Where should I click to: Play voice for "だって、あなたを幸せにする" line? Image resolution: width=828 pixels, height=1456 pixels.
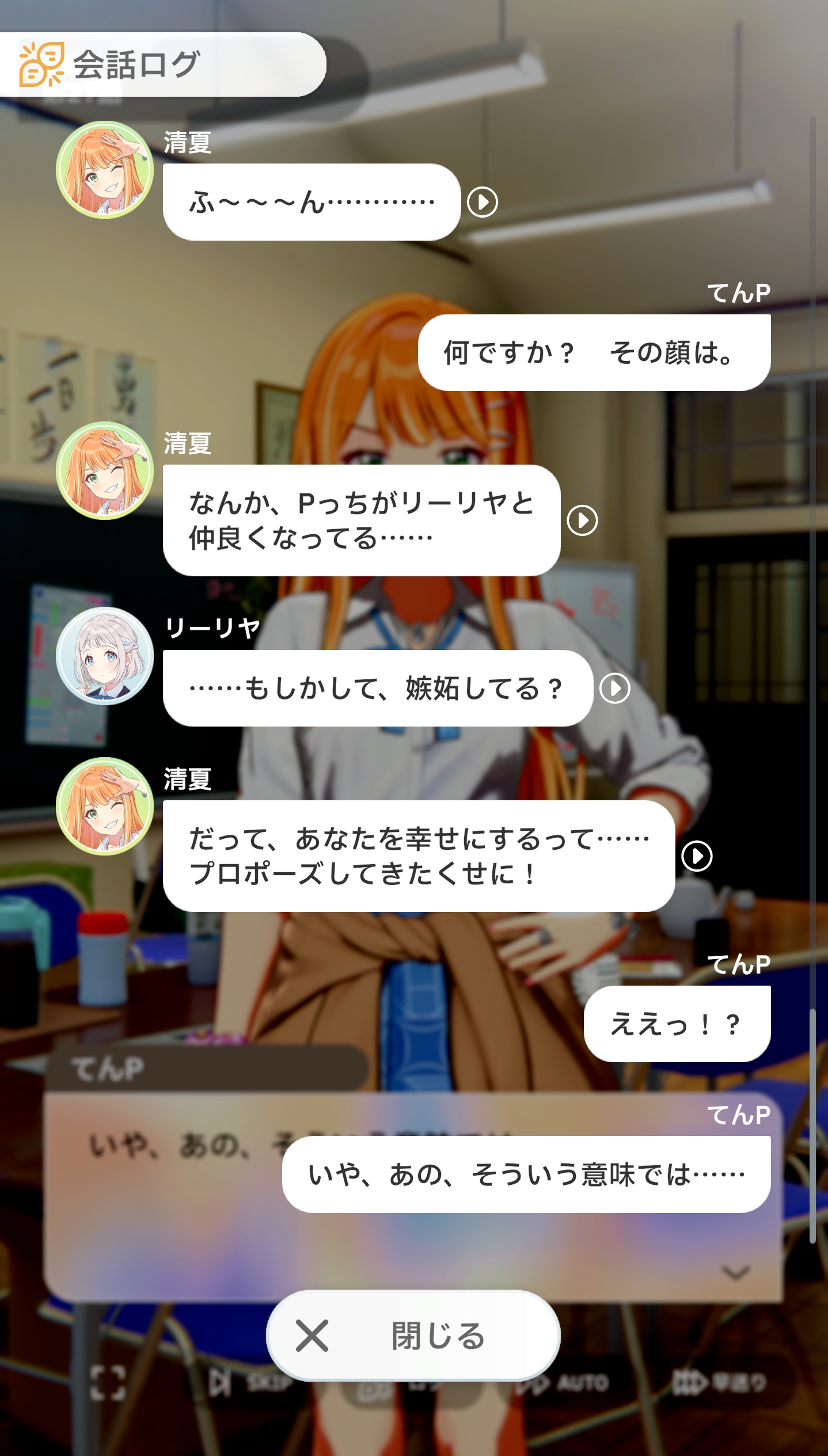click(697, 856)
